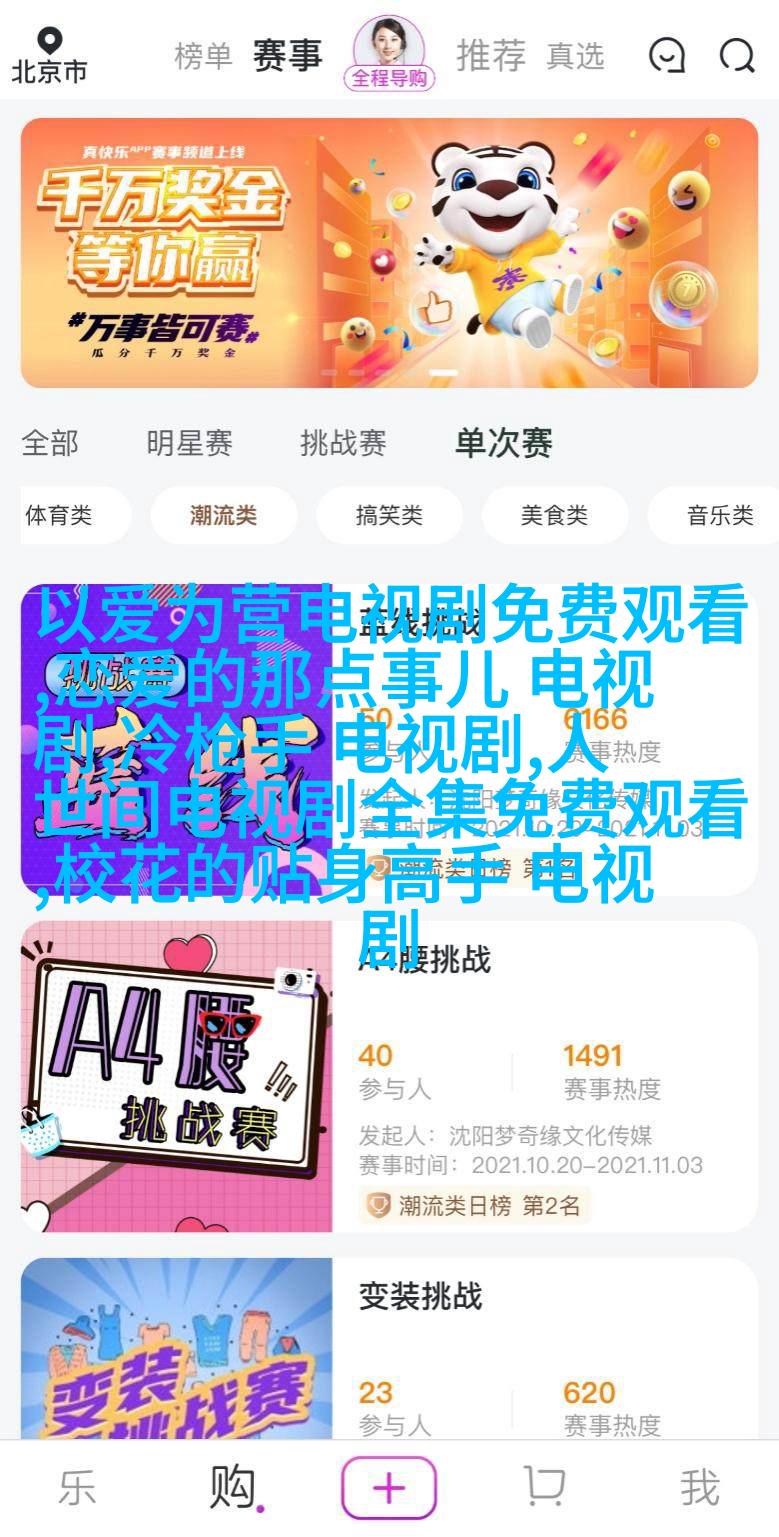Choose the 音乐类 category chip
Viewport: 779px width, 1537px height.
click(x=718, y=515)
